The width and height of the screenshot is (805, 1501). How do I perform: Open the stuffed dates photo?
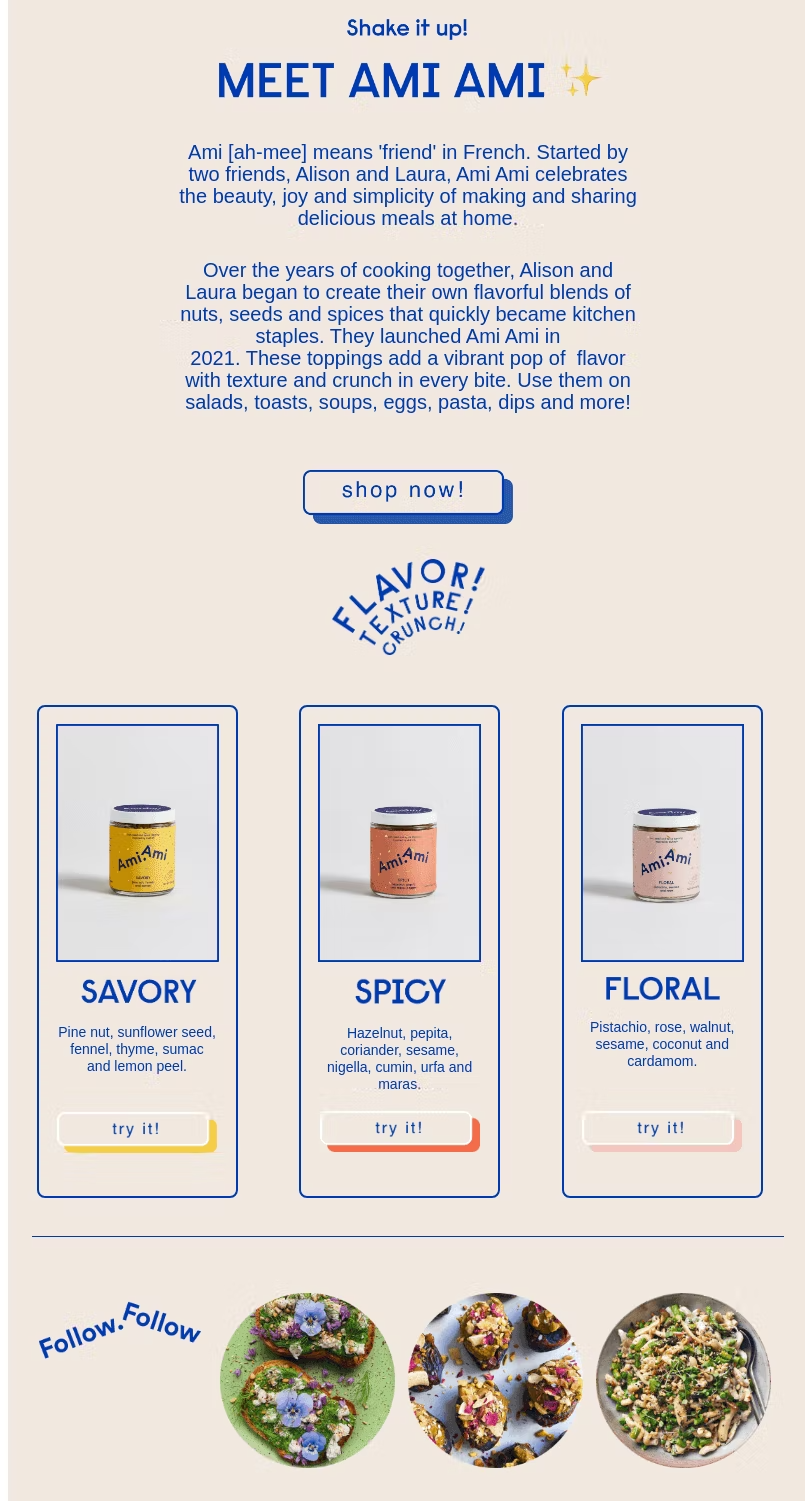coord(495,1381)
